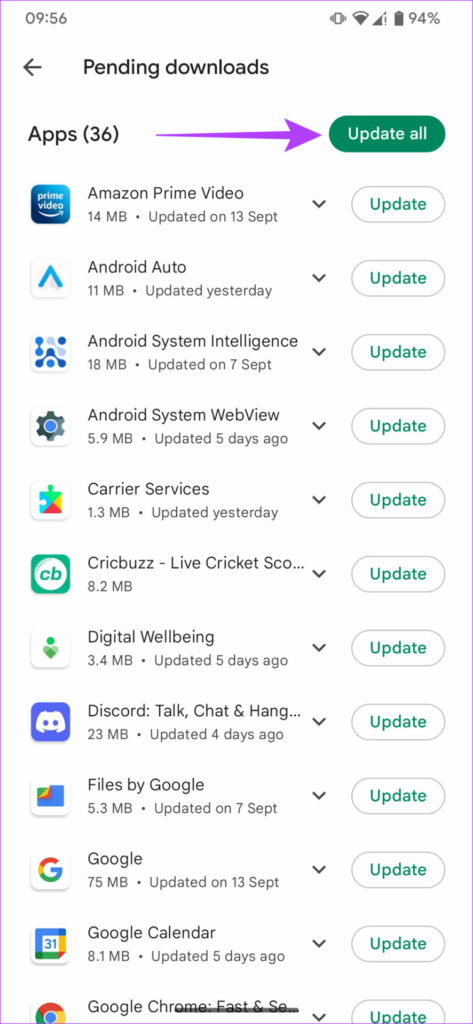Update Digital Wellbeing
The height and width of the screenshot is (1024, 473).
pos(398,648)
